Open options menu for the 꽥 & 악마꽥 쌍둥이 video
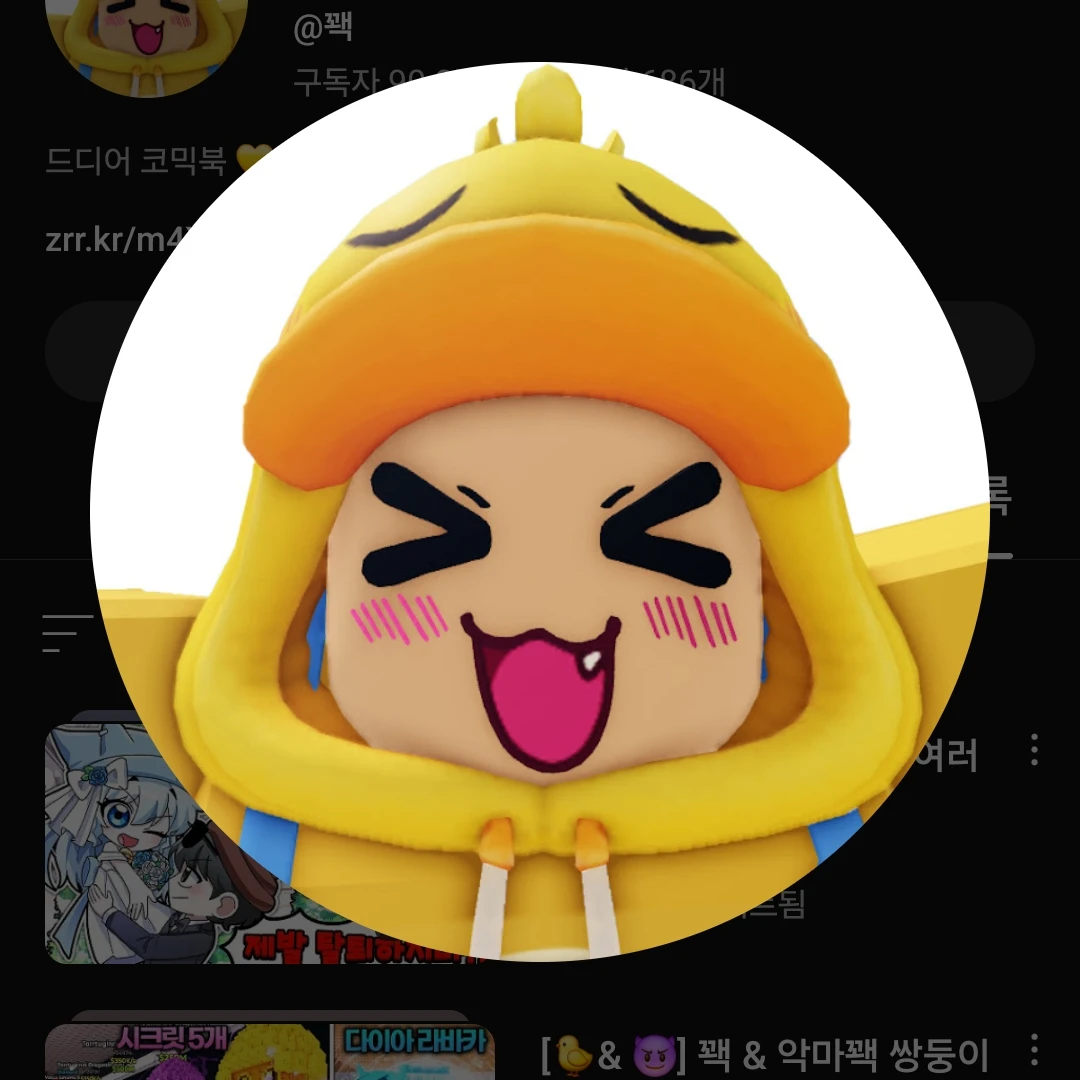Image resolution: width=1080 pixels, height=1080 pixels. point(1034,1050)
